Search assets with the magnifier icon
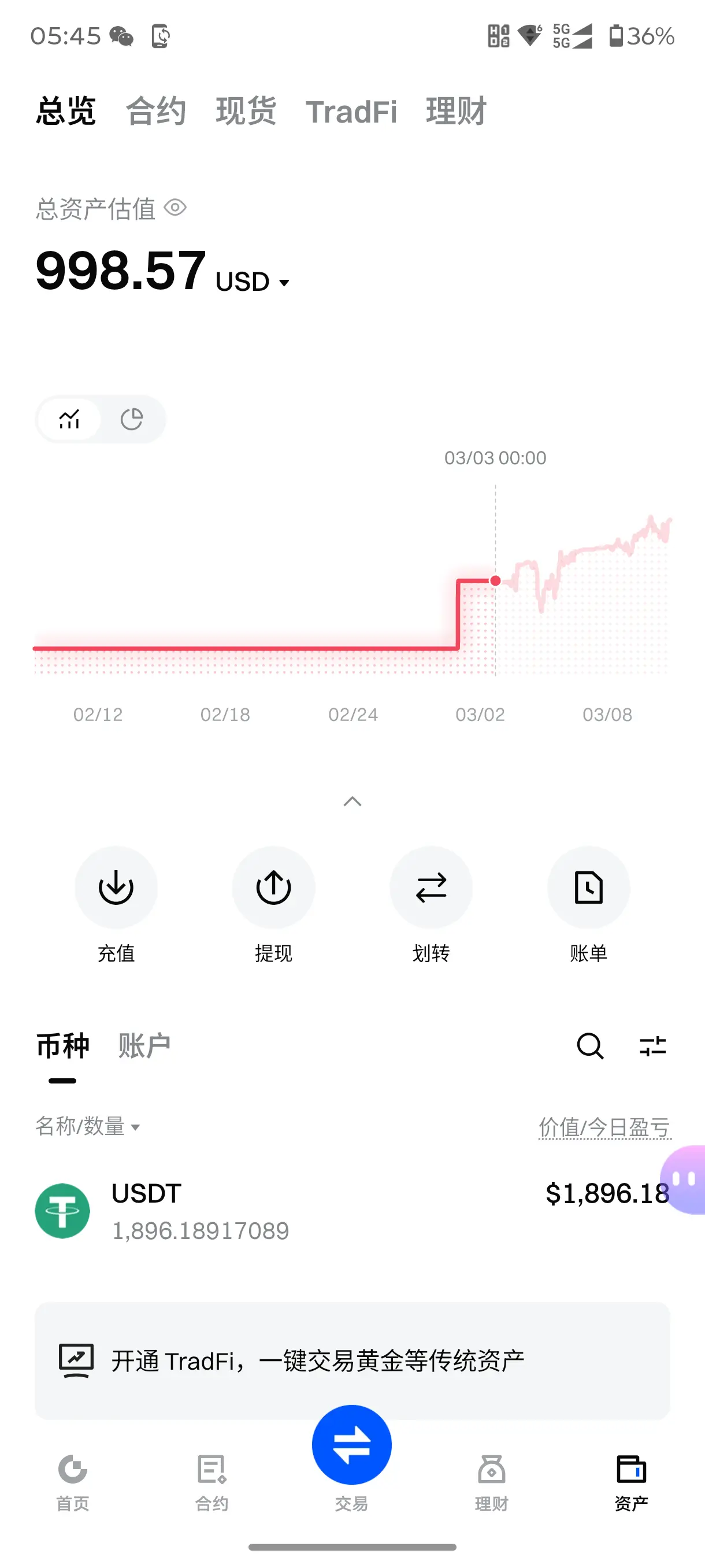Viewport: 705px width, 1568px height. coord(590,1046)
